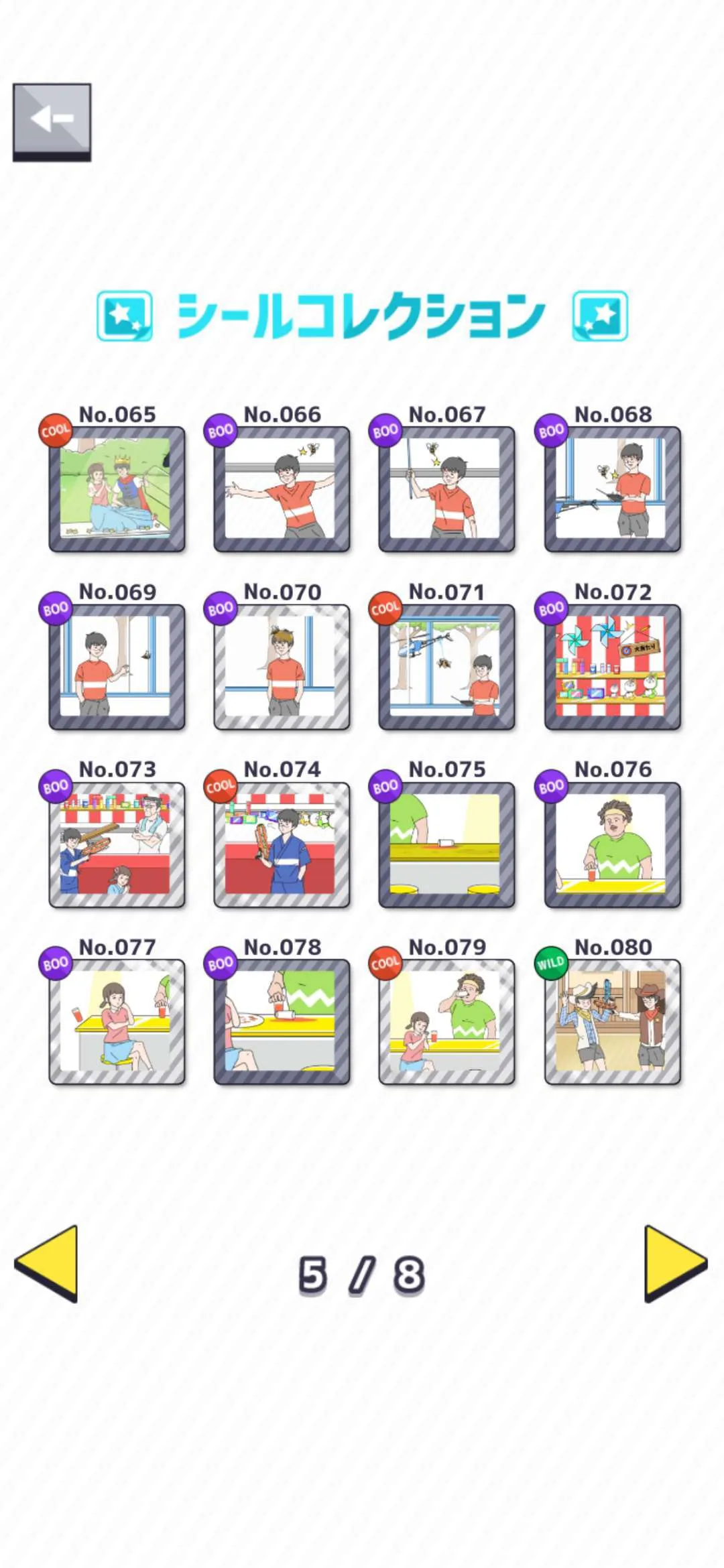The height and width of the screenshot is (1568, 724).
Task: Go to the previous collection page
Action: pyautogui.click(x=47, y=1264)
